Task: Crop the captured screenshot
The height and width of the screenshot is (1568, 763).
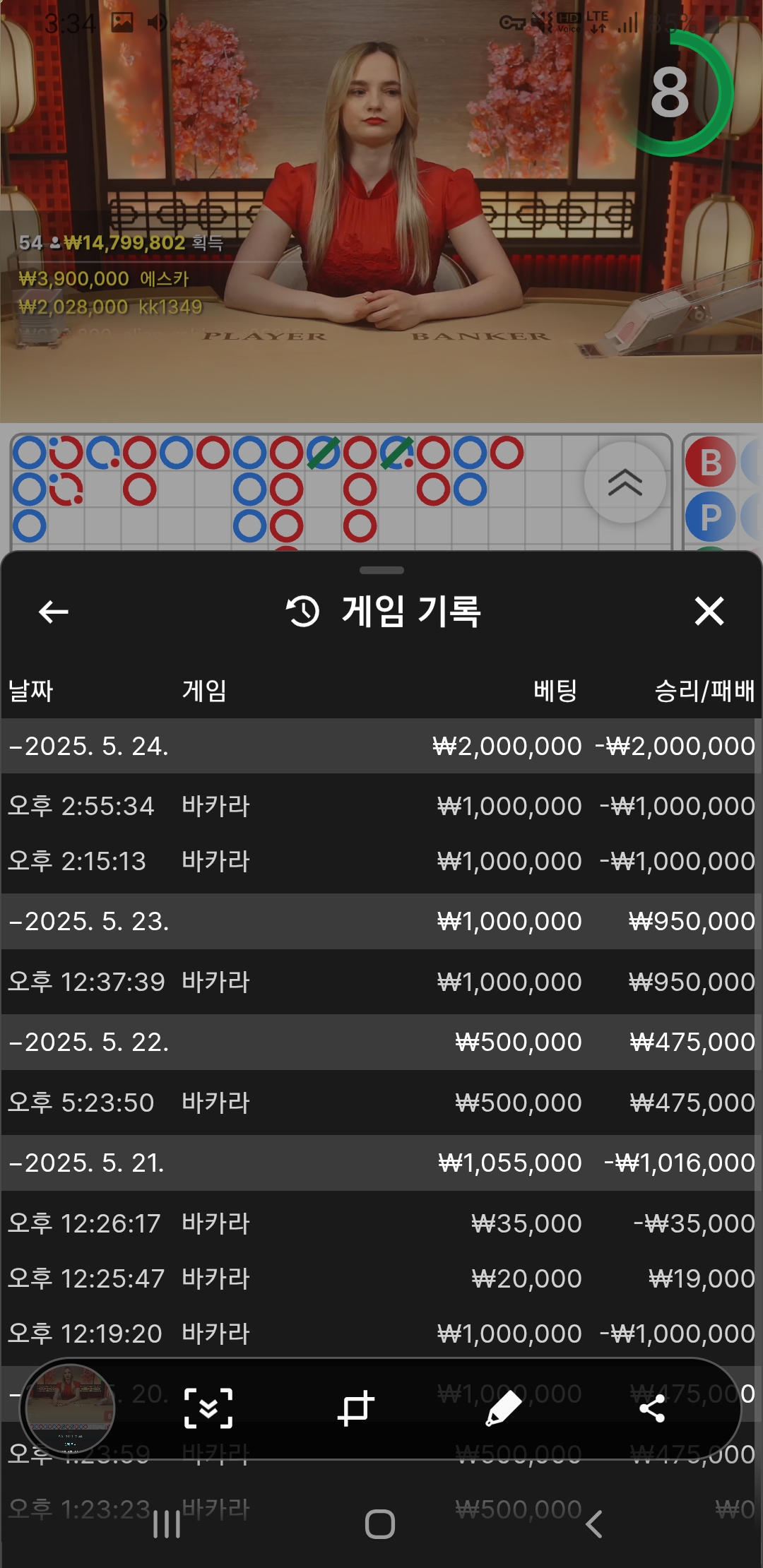Action: click(355, 1409)
